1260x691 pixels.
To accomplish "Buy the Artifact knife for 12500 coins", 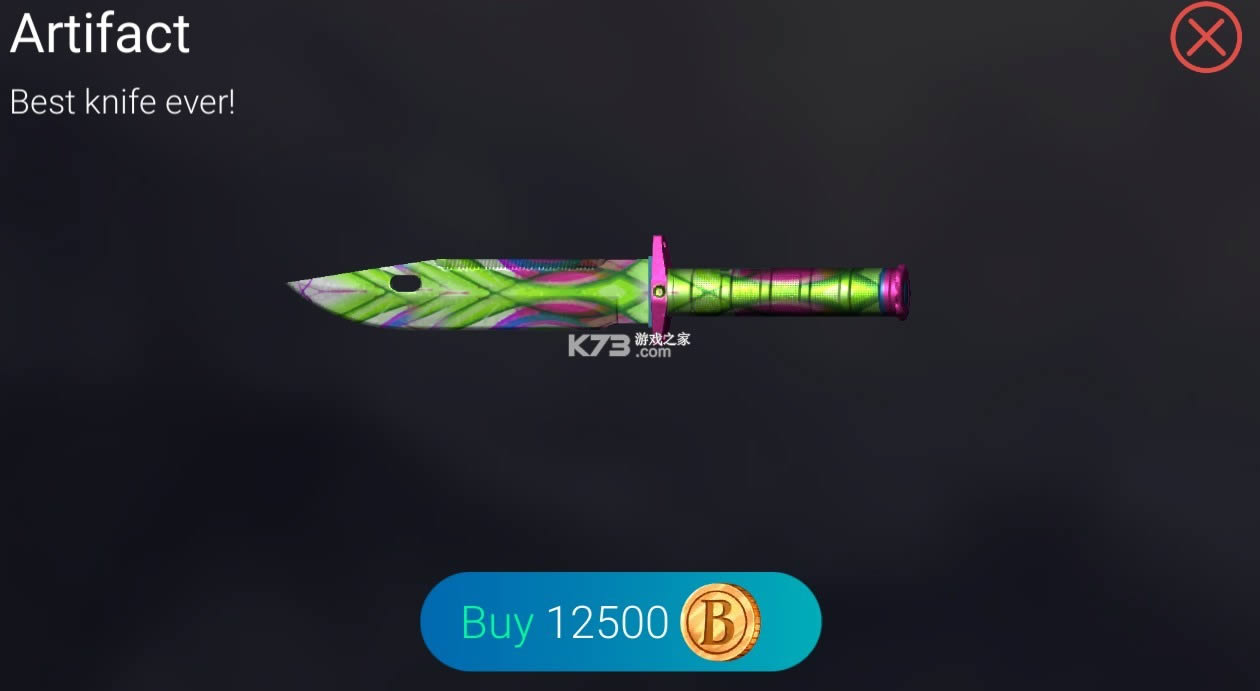I will (620, 622).
